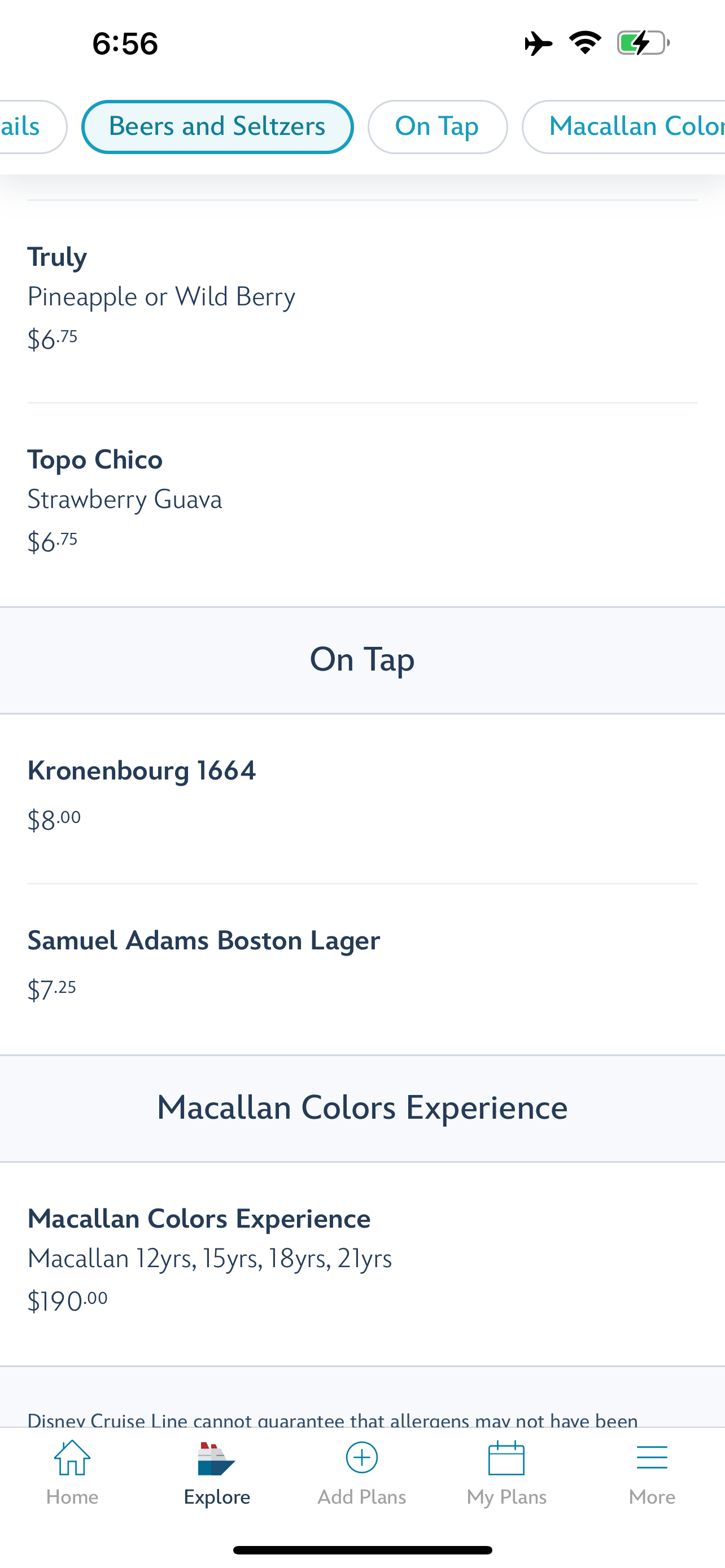This screenshot has width=725, height=1568.
Task: Select the Beers and Seltzers chip
Action: click(x=217, y=126)
